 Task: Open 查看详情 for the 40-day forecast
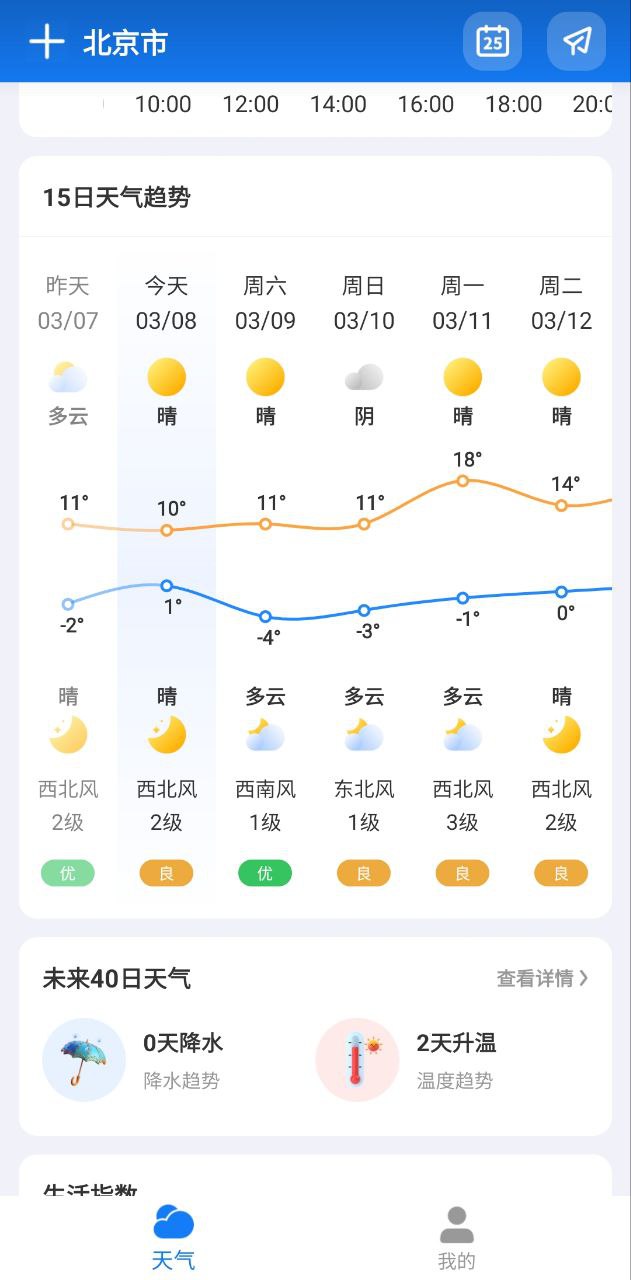point(543,978)
